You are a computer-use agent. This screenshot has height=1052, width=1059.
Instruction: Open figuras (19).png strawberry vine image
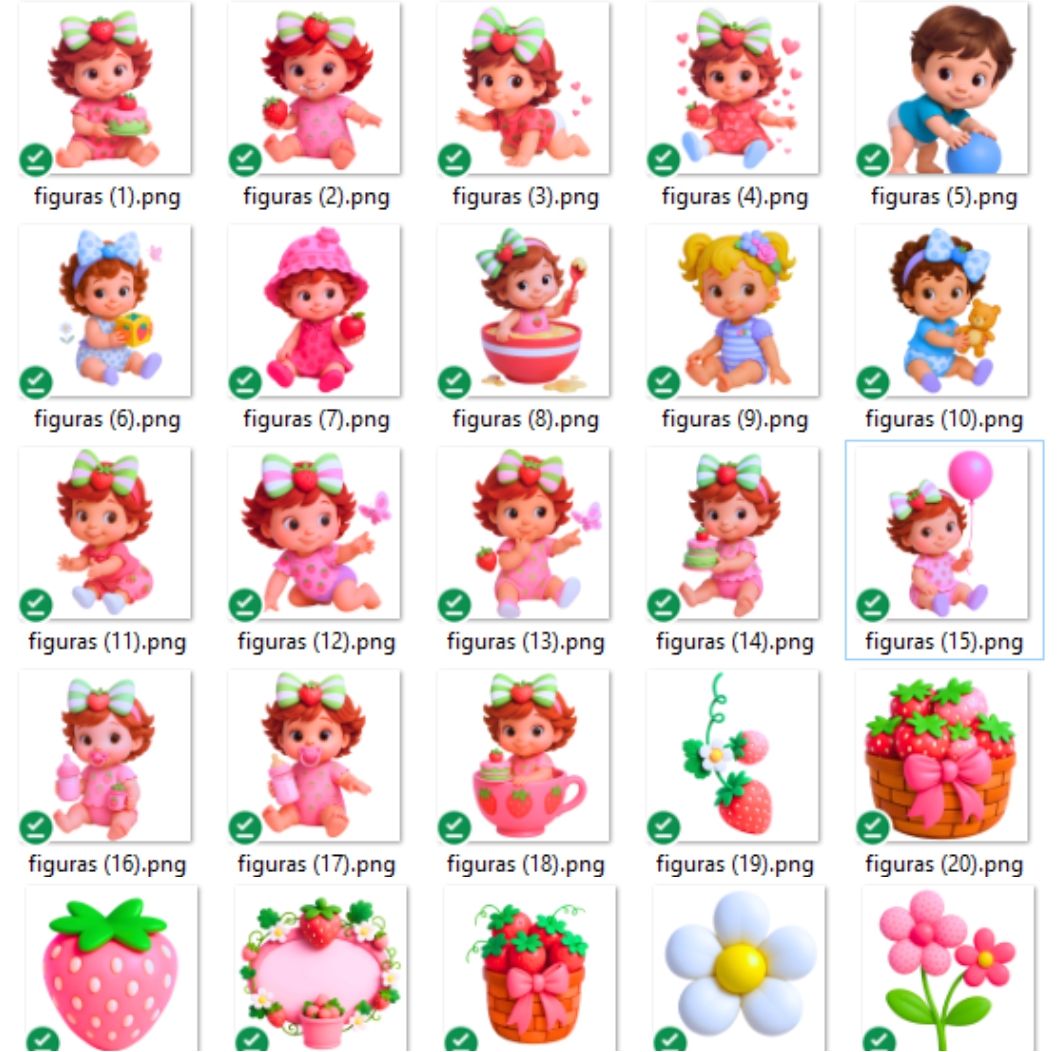733,755
